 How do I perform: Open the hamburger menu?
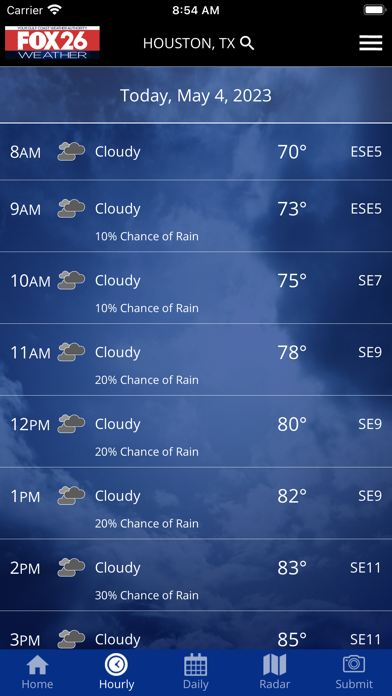coord(370,43)
